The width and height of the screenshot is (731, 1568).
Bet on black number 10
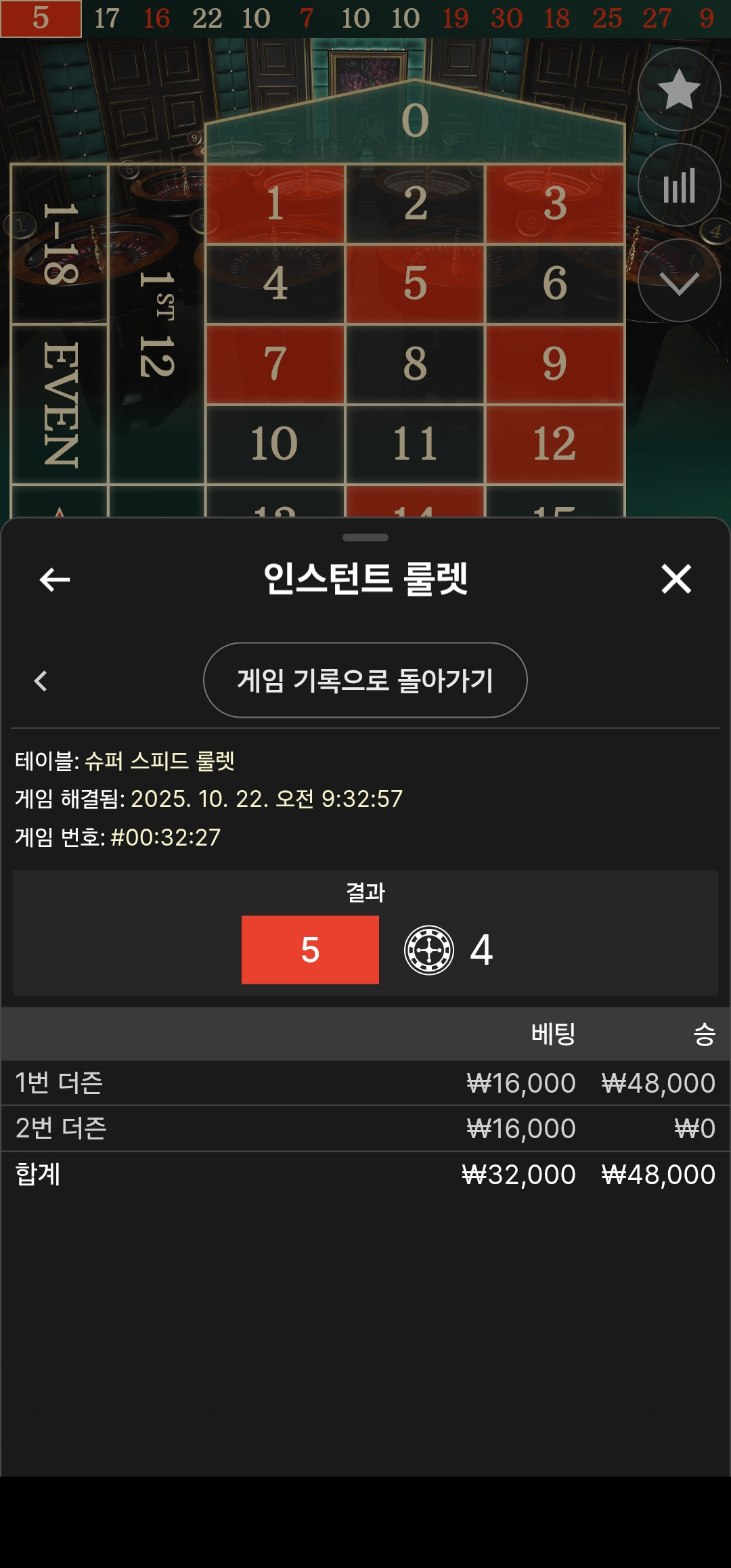[275, 444]
